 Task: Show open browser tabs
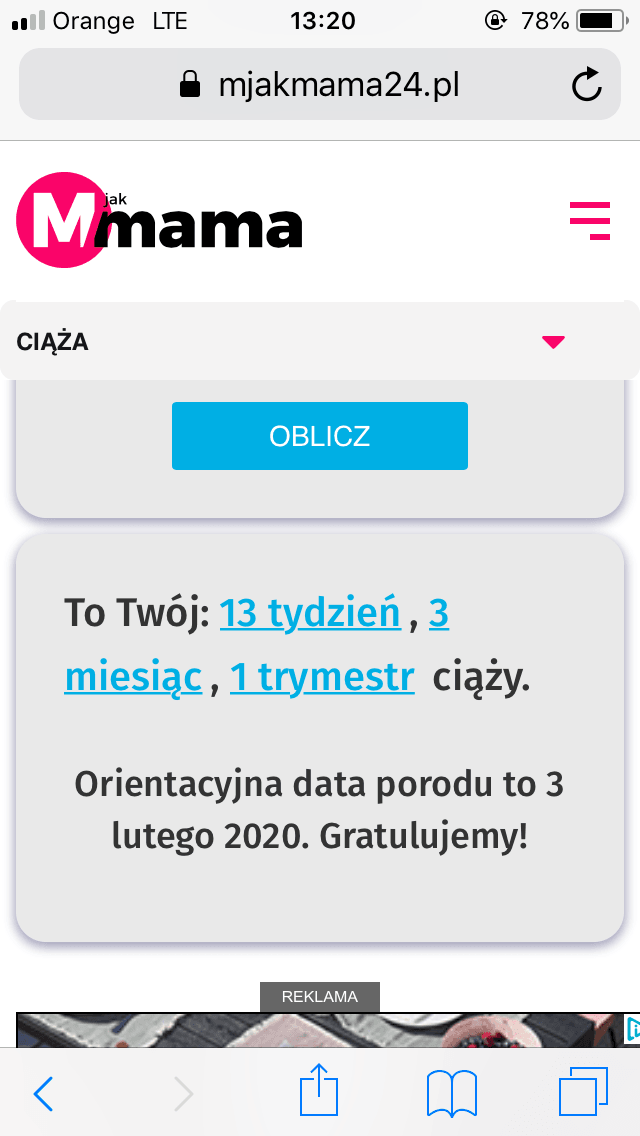(x=583, y=1093)
